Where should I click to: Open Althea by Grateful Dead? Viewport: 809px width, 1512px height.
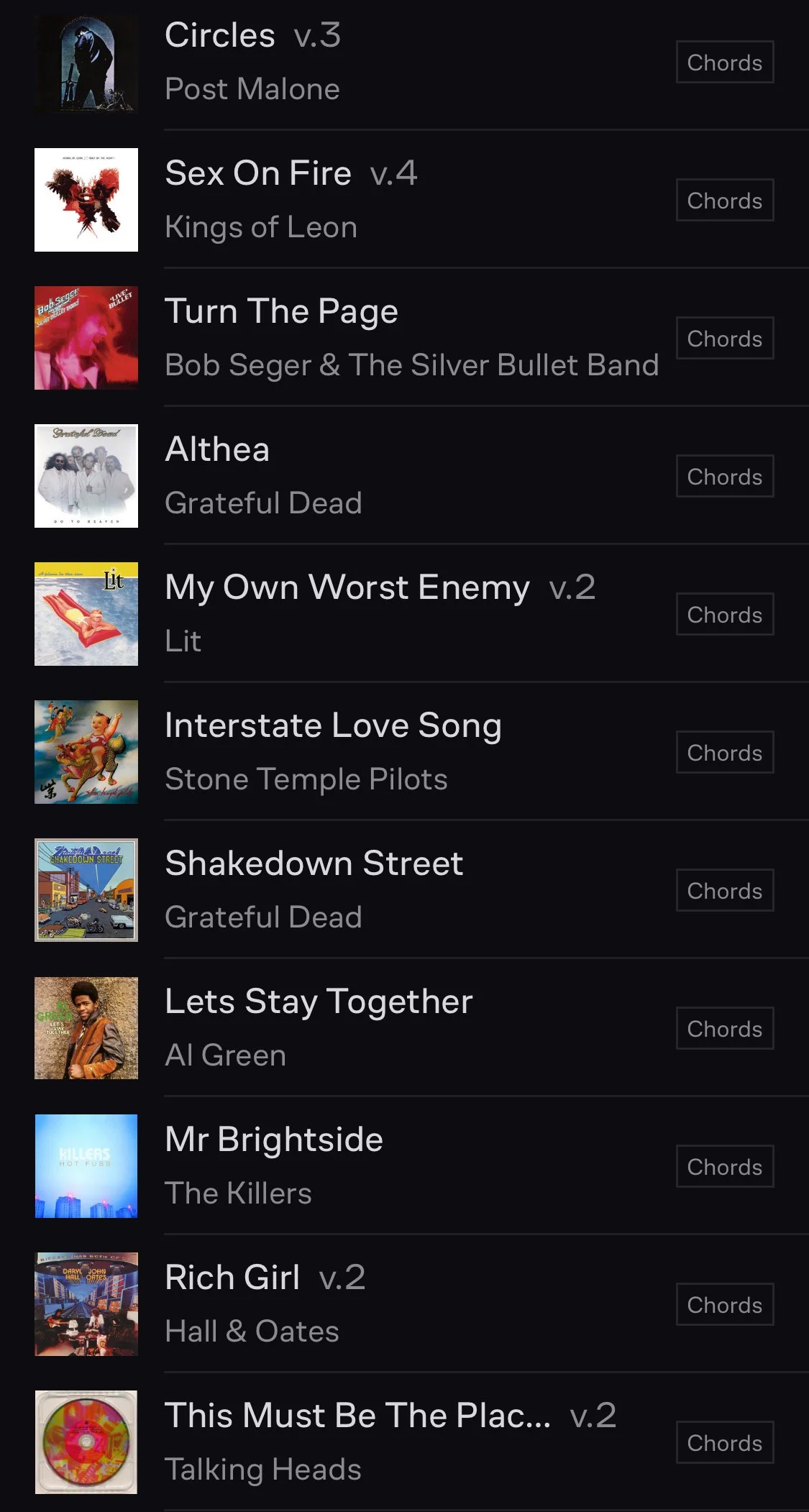(217, 450)
